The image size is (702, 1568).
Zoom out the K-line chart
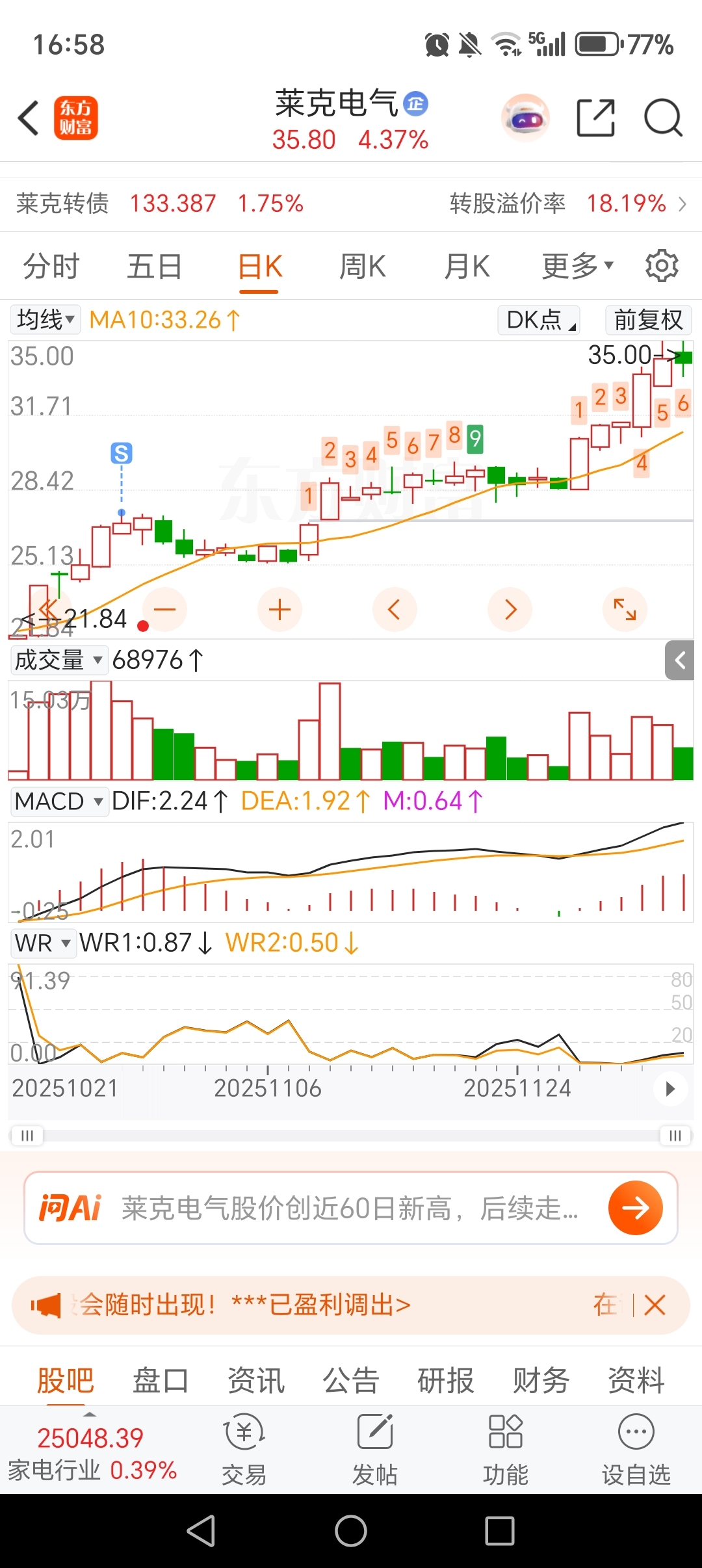[165, 610]
